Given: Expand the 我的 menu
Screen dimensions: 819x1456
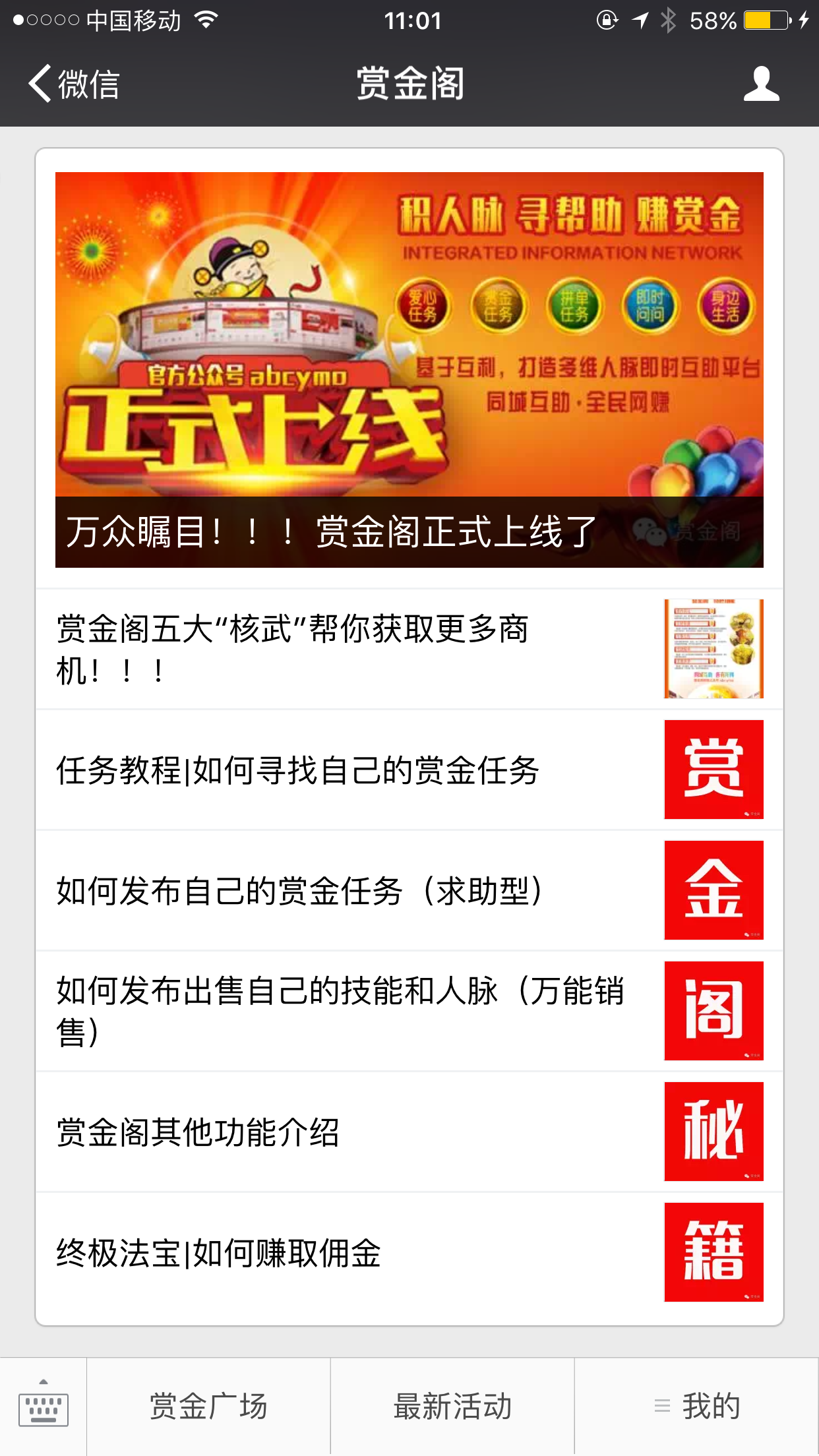Looking at the screenshot, I should (696, 1406).
